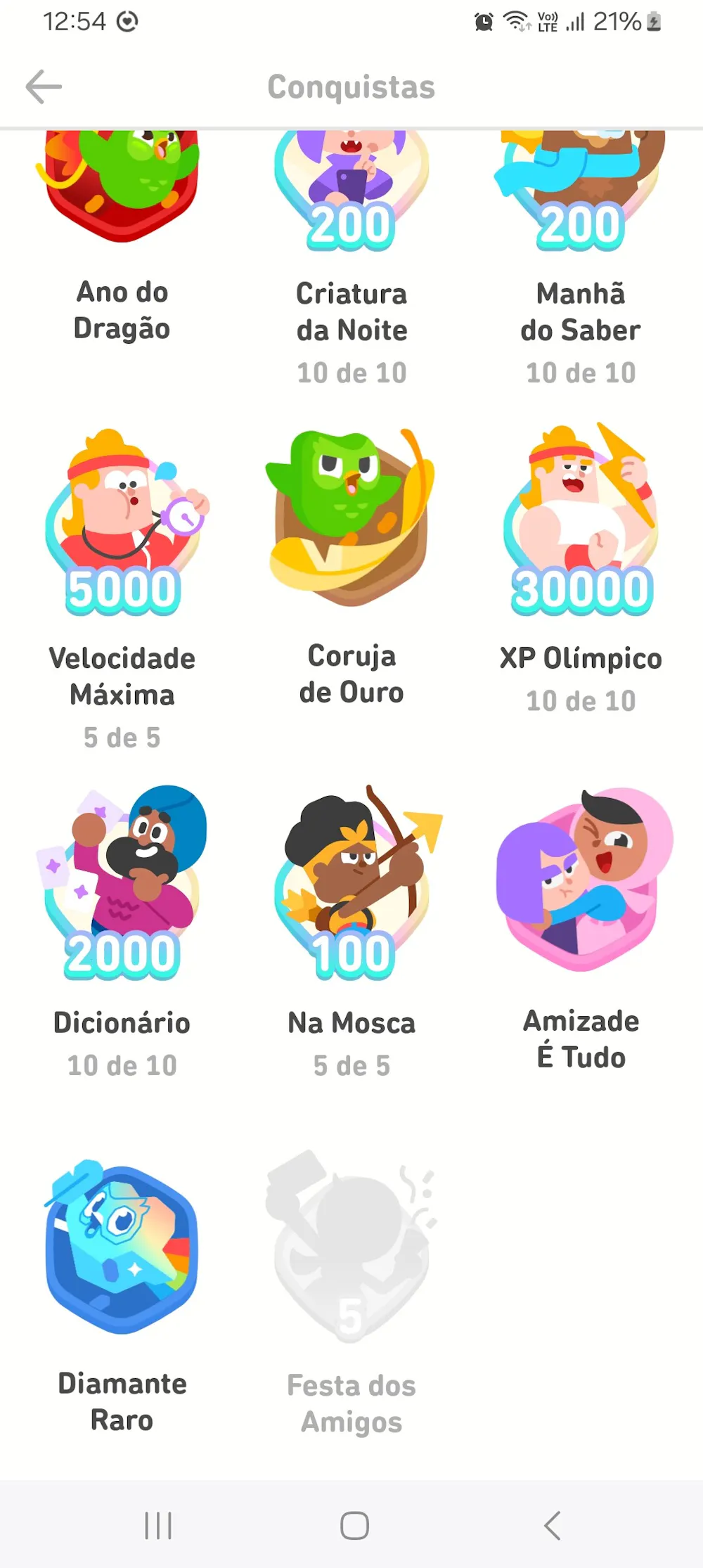Show recent apps from the navigation bar
This screenshot has height=1568, width=703.
tap(158, 1526)
